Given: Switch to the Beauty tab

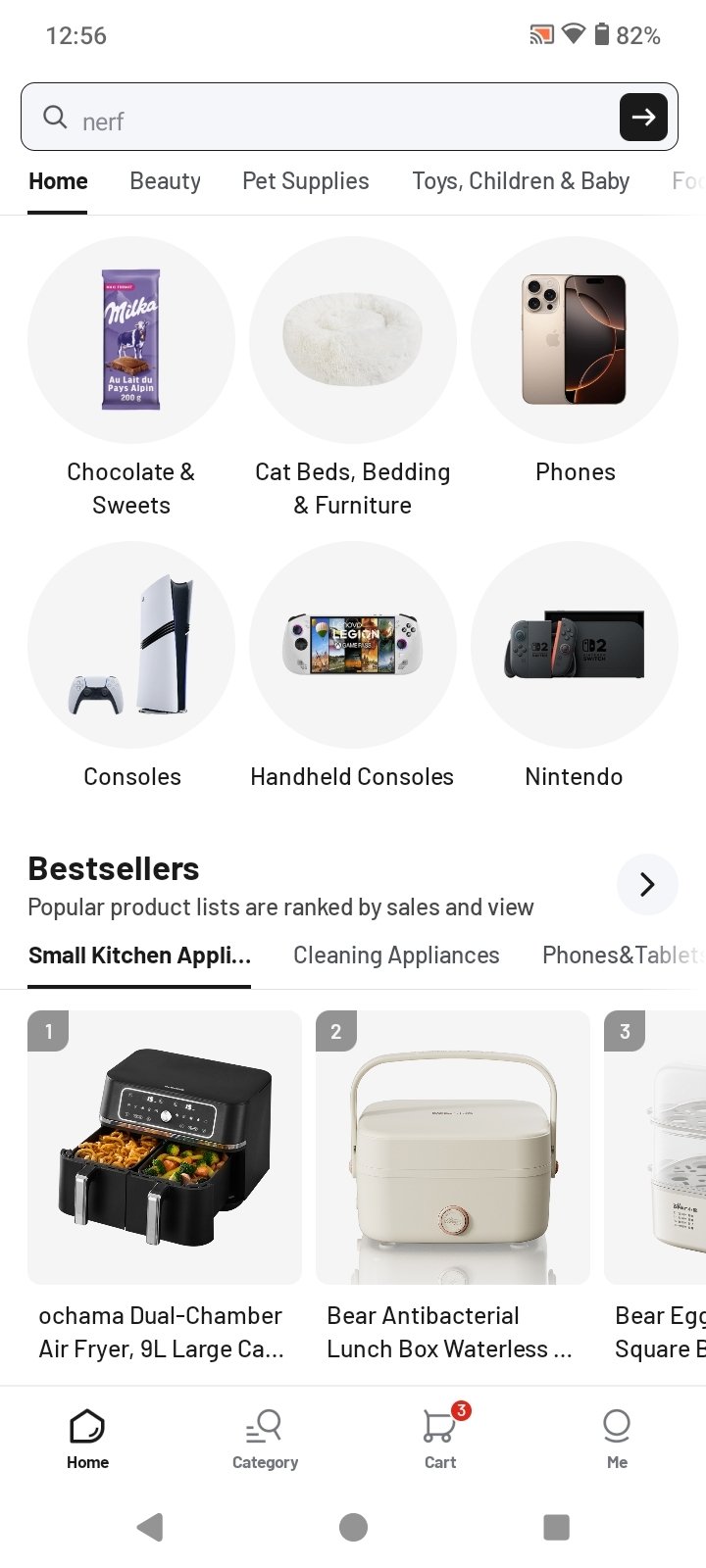Looking at the screenshot, I should pyautogui.click(x=165, y=181).
